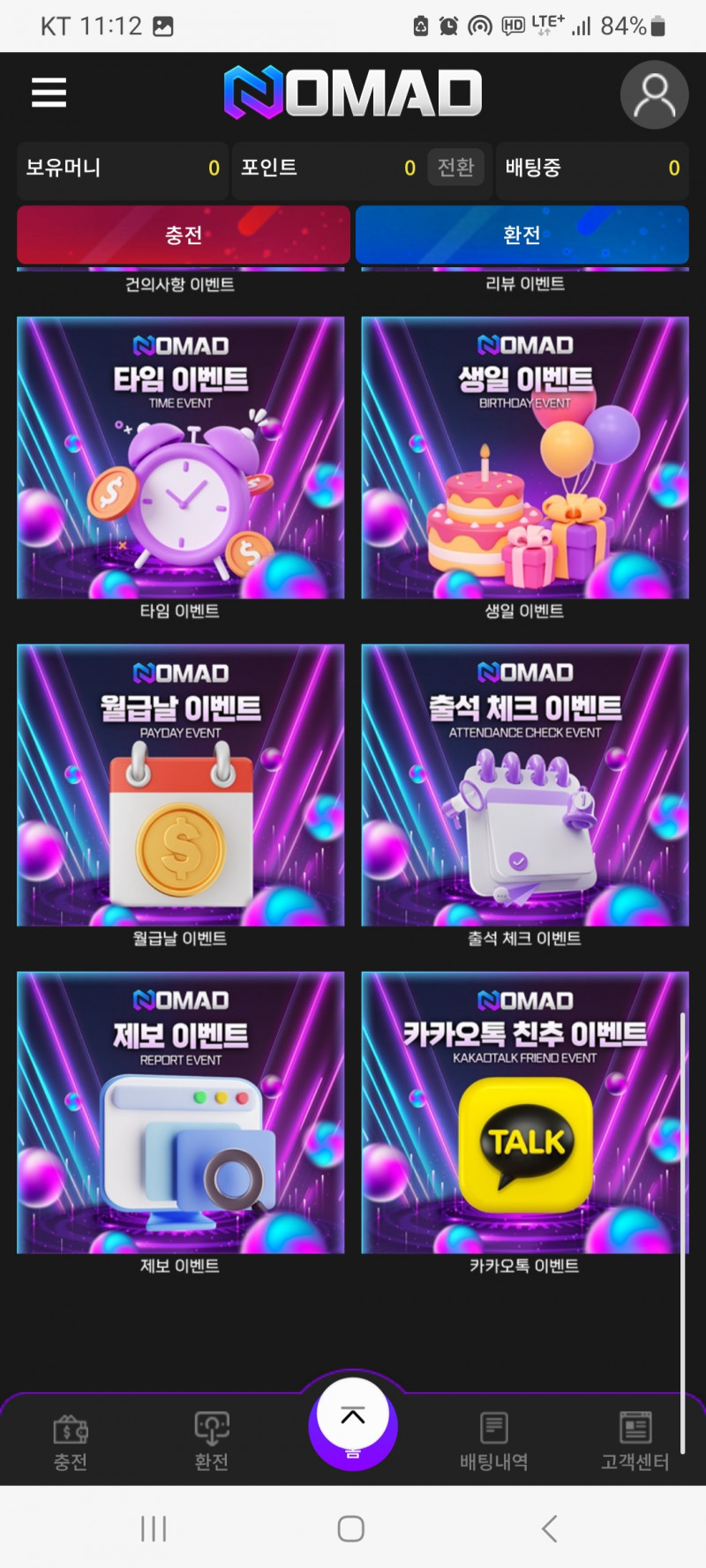Open the hamburger drawer menu
This screenshot has height=1568, width=706.
click(x=49, y=92)
